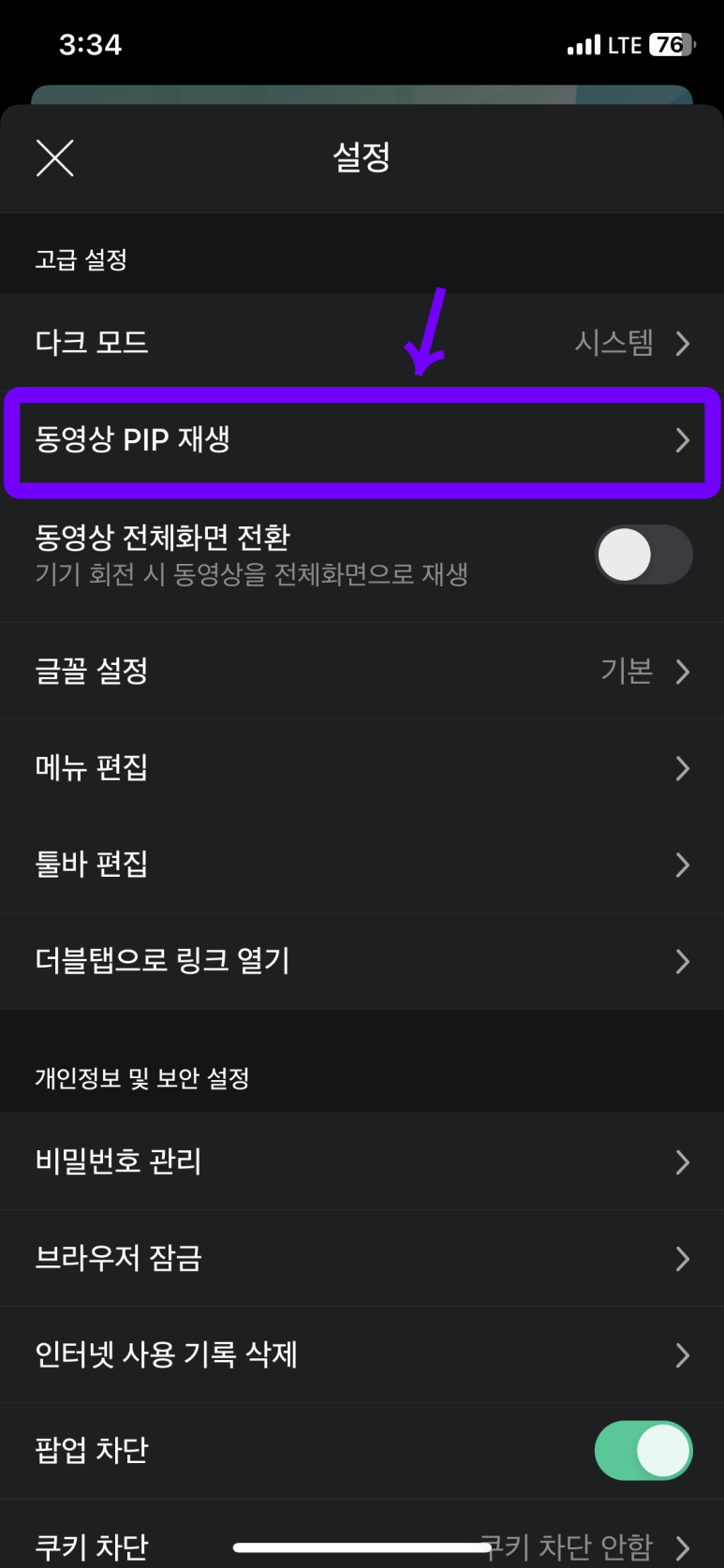Open 글꼴 설정 option

click(x=362, y=672)
